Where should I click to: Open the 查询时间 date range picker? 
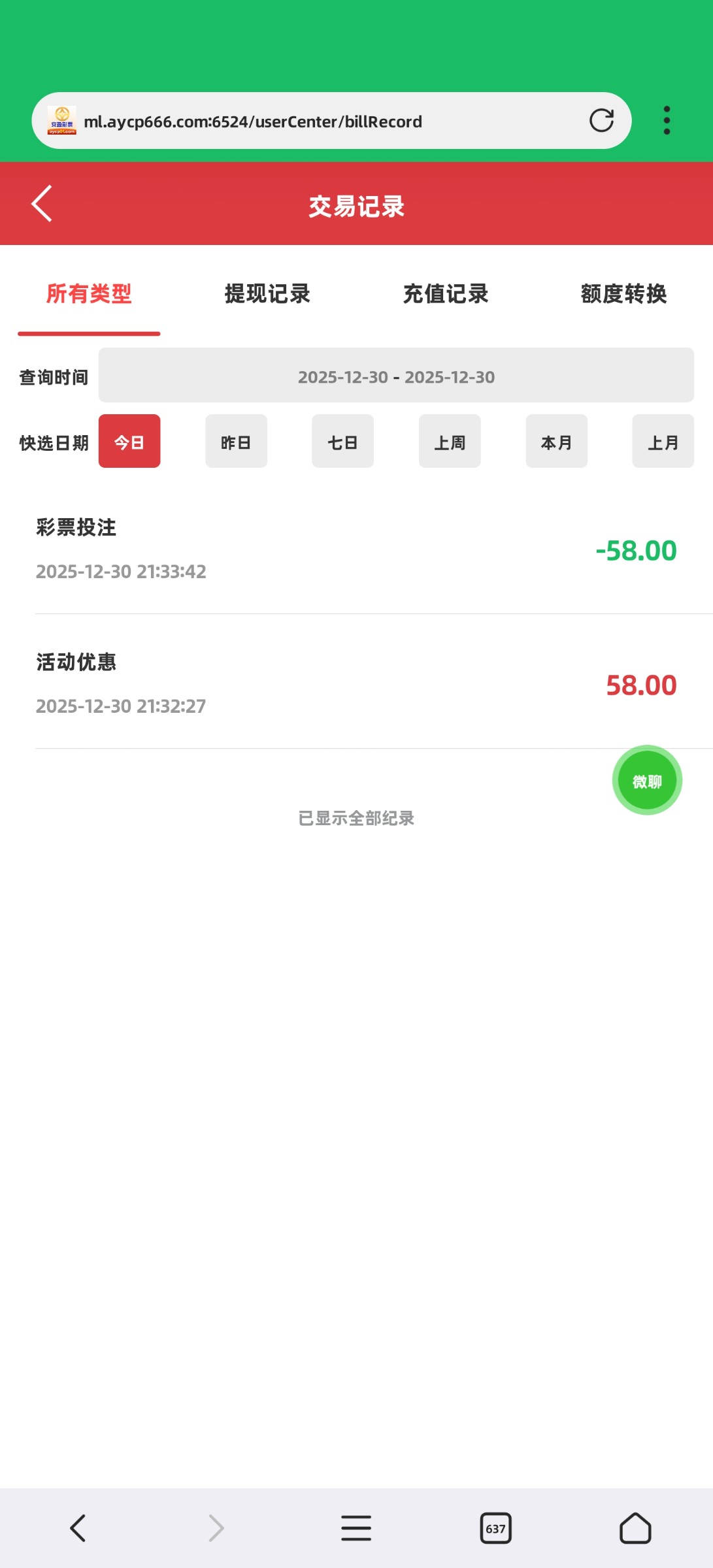pyautogui.click(x=395, y=376)
